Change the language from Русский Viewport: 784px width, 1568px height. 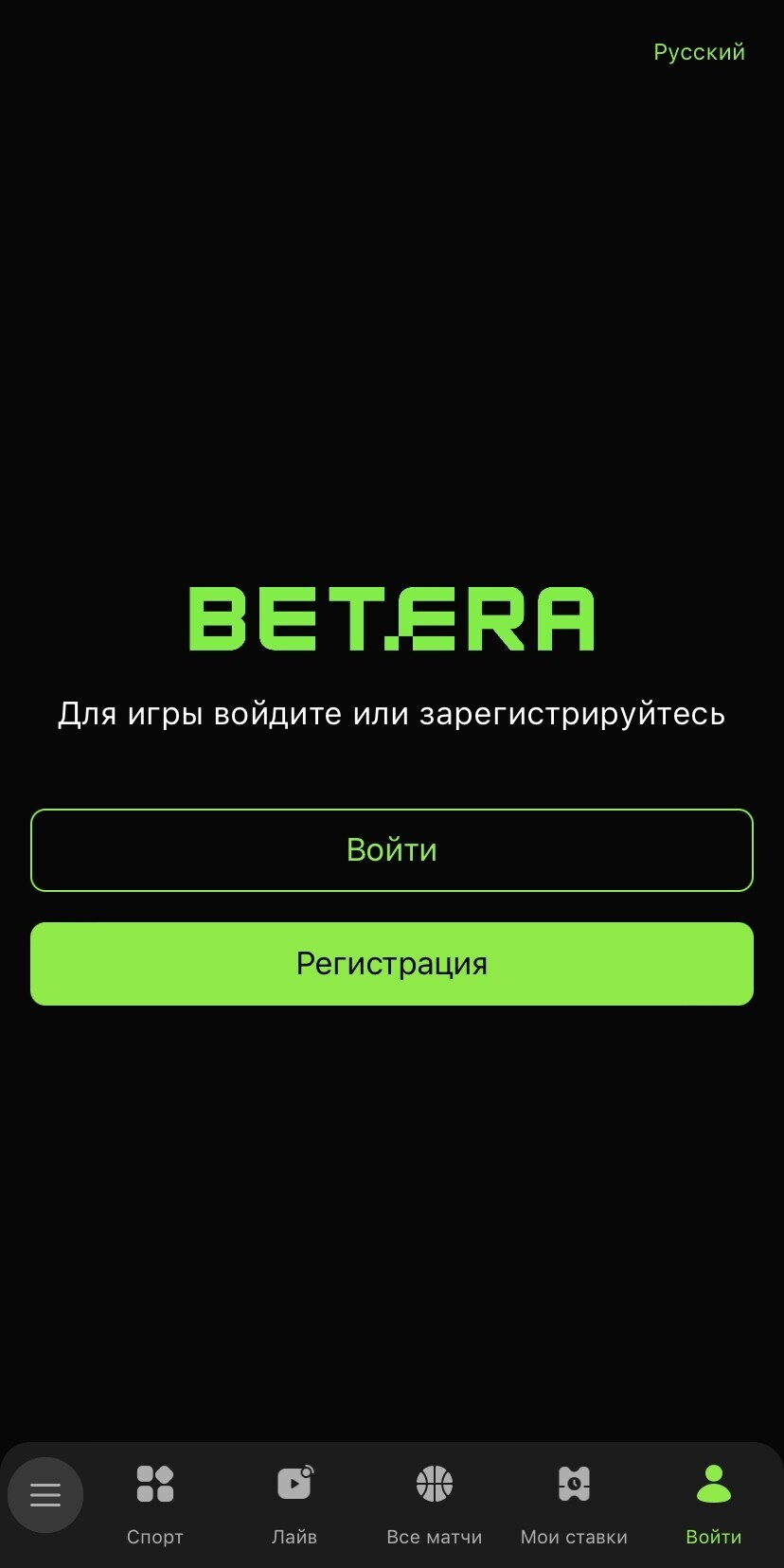tap(699, 52)
